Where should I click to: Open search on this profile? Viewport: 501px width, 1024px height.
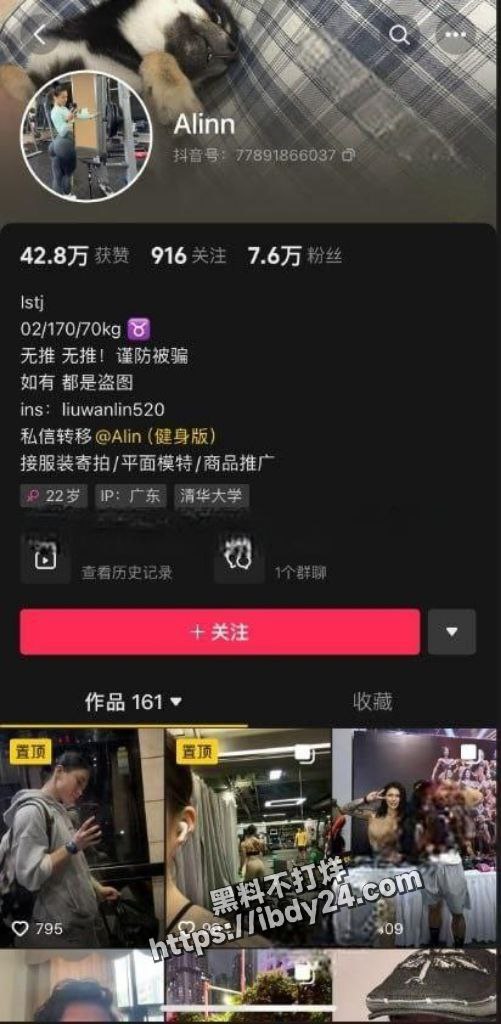[400, 35]
